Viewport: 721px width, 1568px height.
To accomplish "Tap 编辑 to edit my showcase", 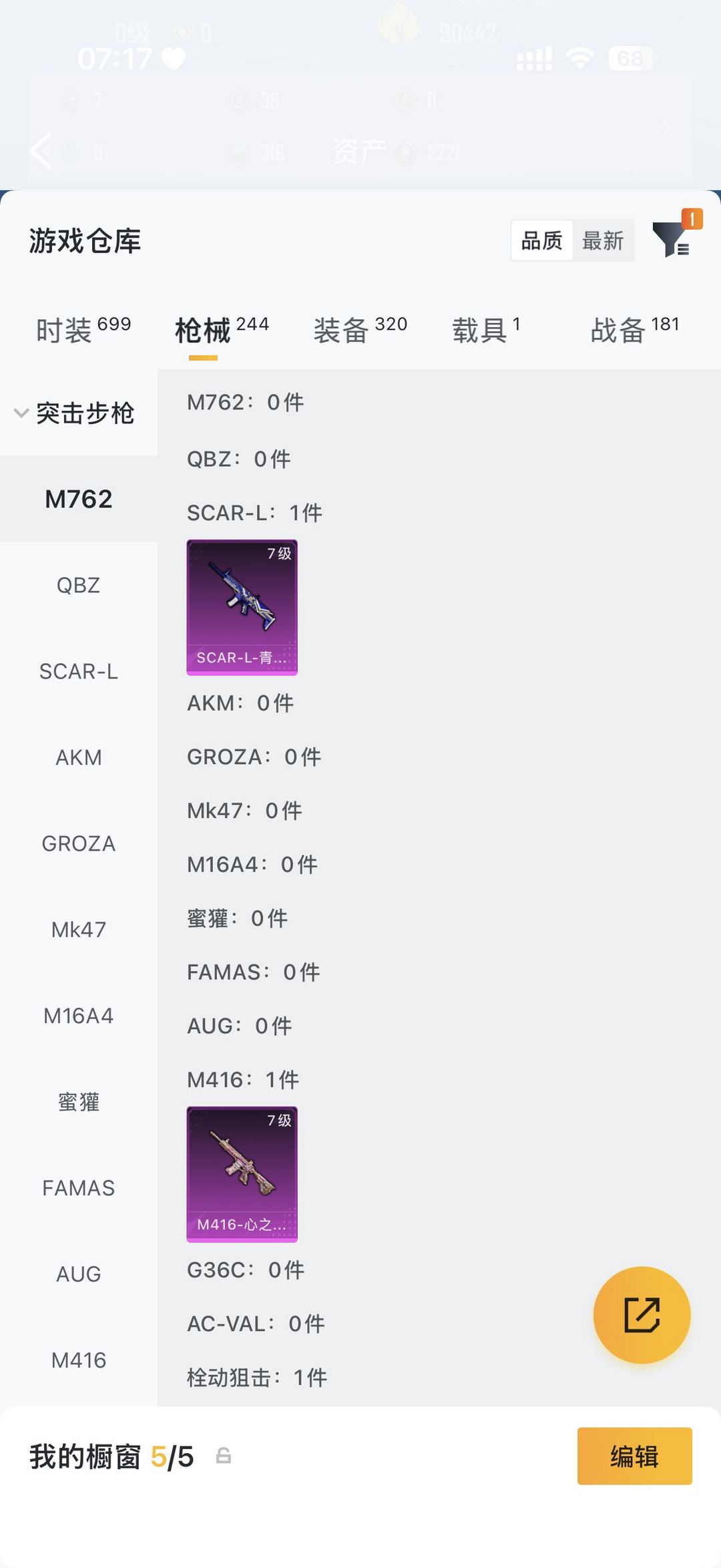I will click(x=634, y=1456).
